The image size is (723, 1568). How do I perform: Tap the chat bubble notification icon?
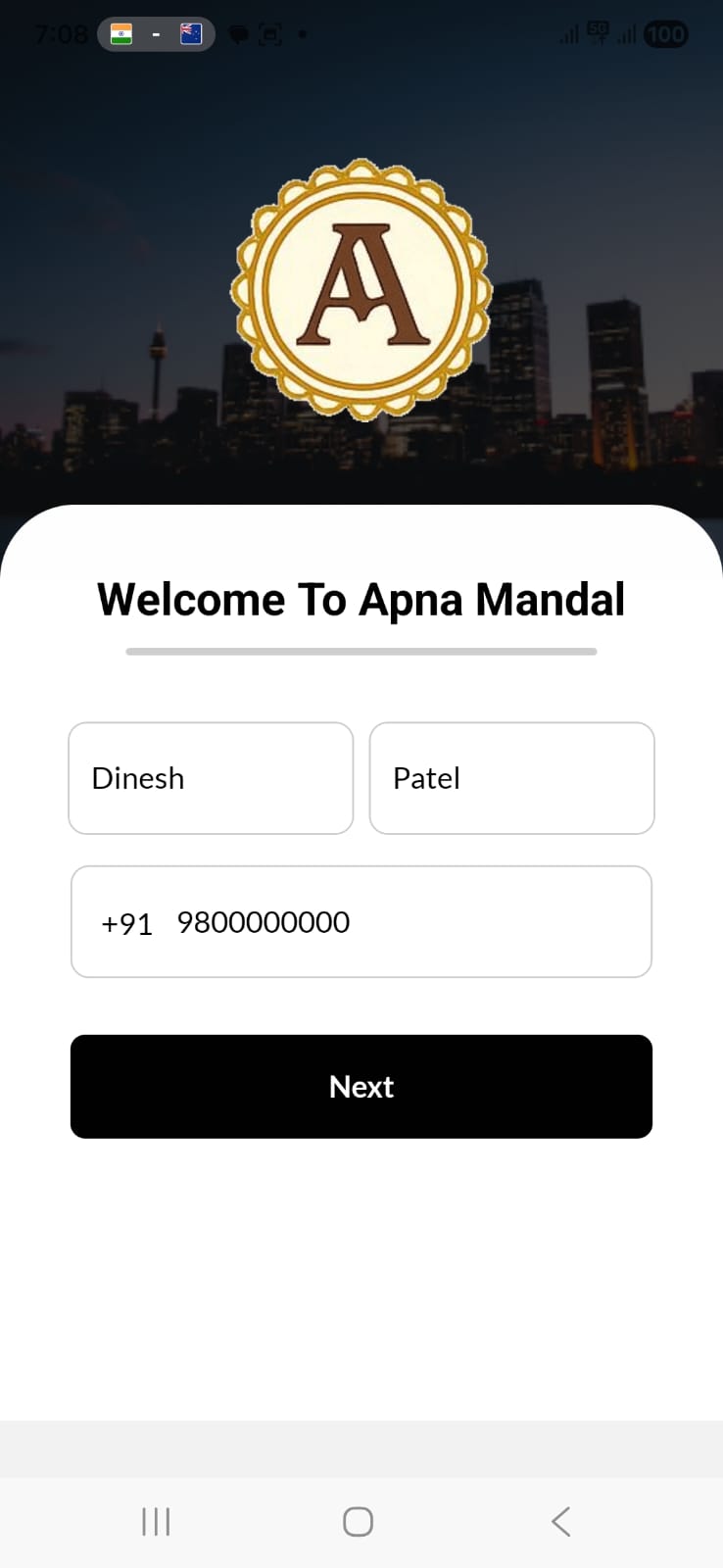[x=239, y=34]
